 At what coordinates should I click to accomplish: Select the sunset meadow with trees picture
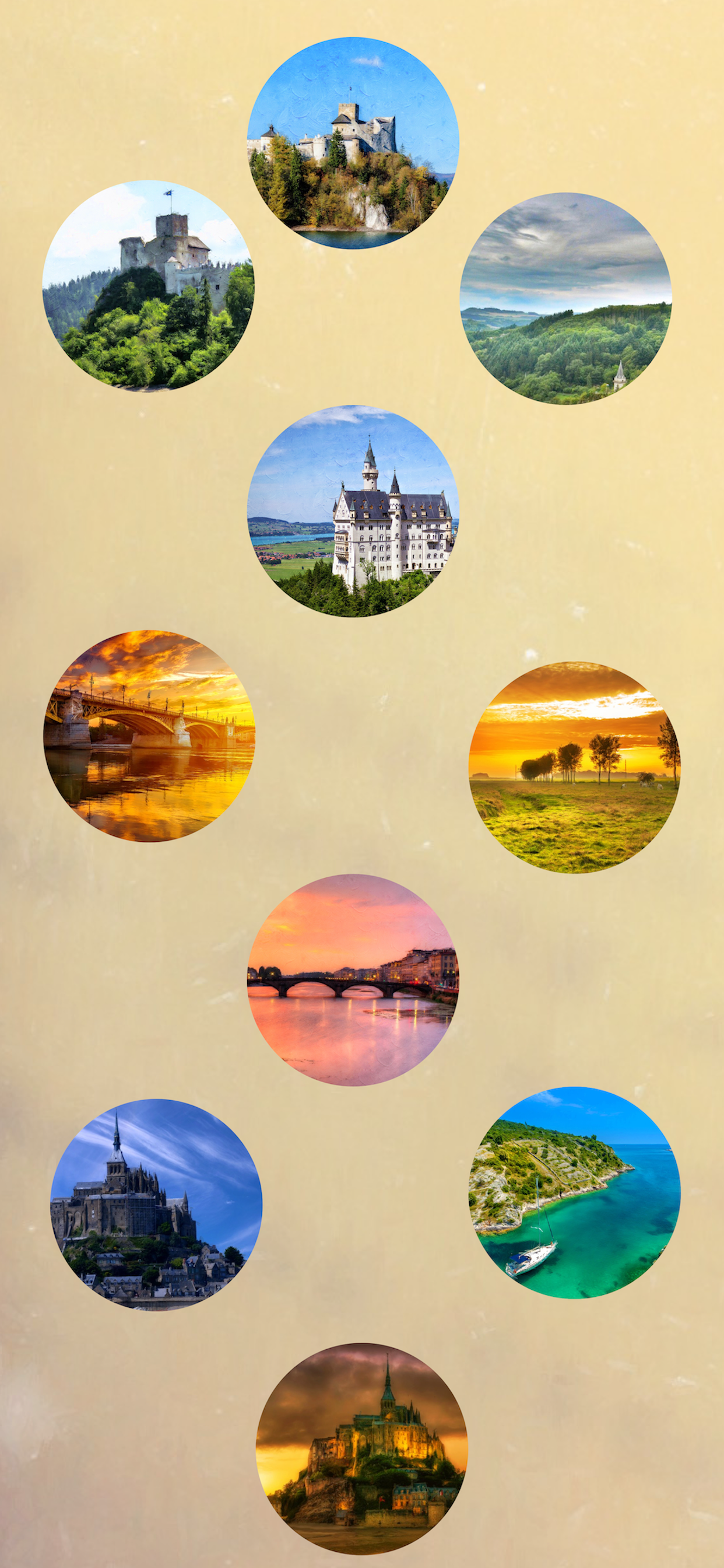tap(574, 768)
